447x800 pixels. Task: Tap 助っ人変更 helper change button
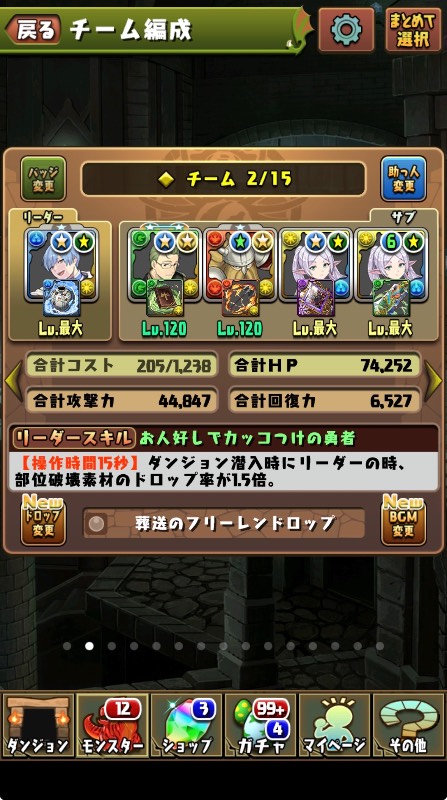coord(403,179)
